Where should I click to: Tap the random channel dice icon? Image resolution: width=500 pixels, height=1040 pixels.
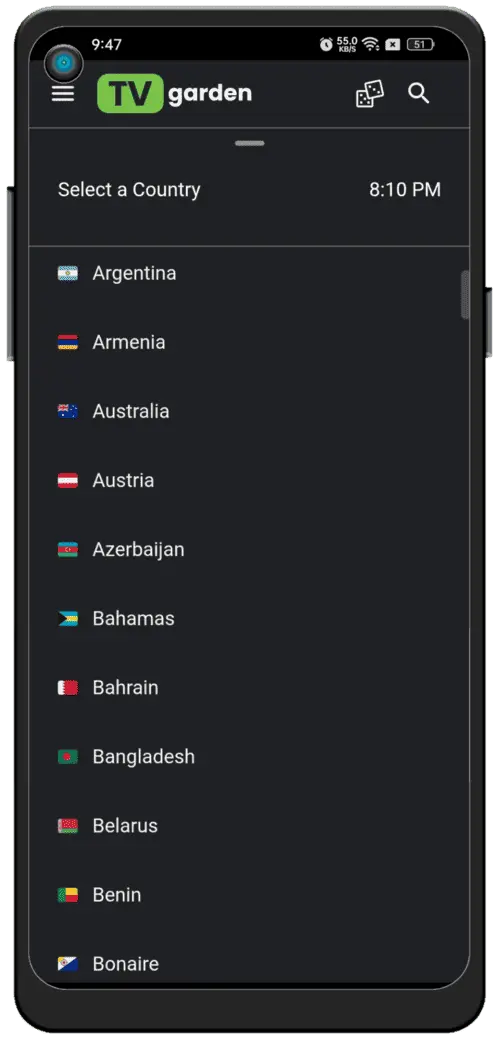tap(369, 94)
